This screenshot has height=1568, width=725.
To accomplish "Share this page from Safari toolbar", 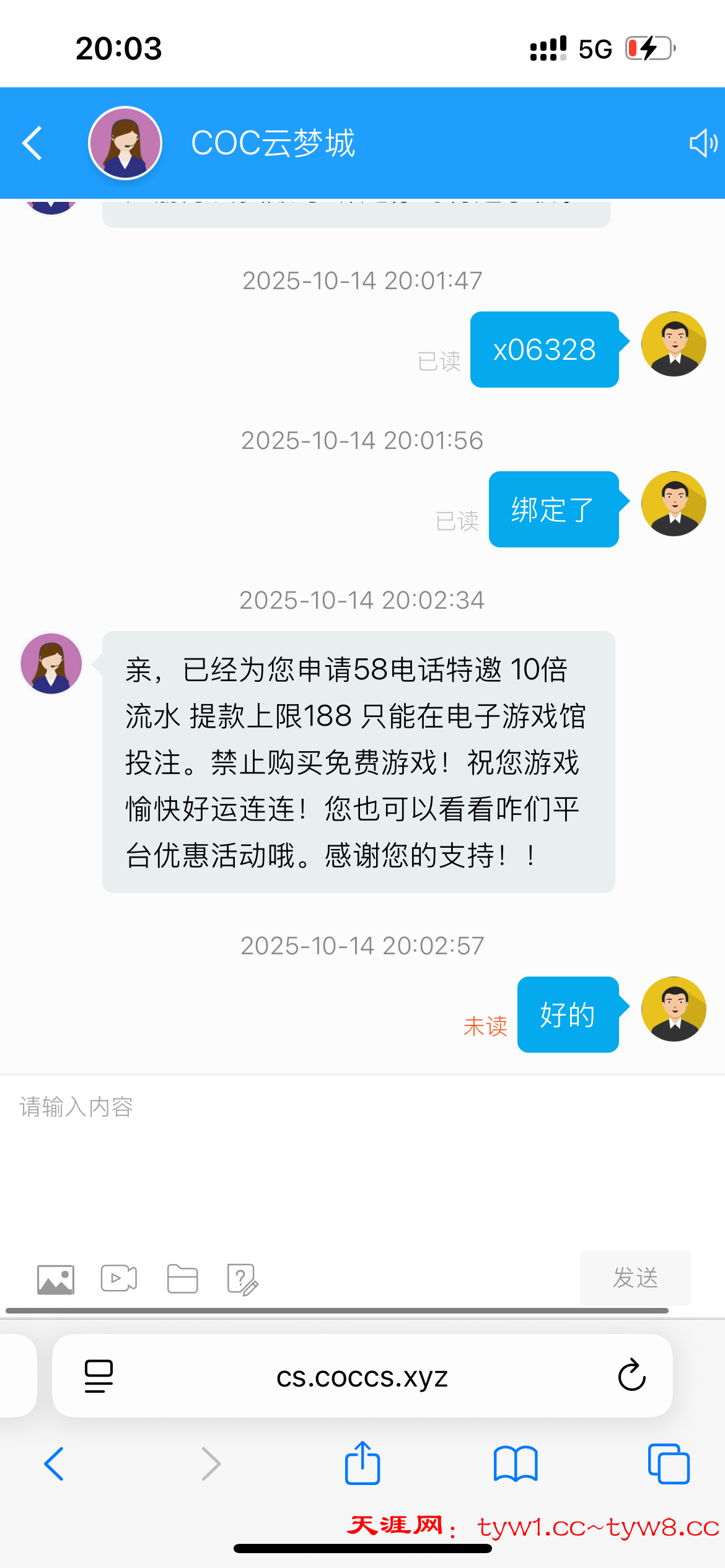I will 362,1463.
